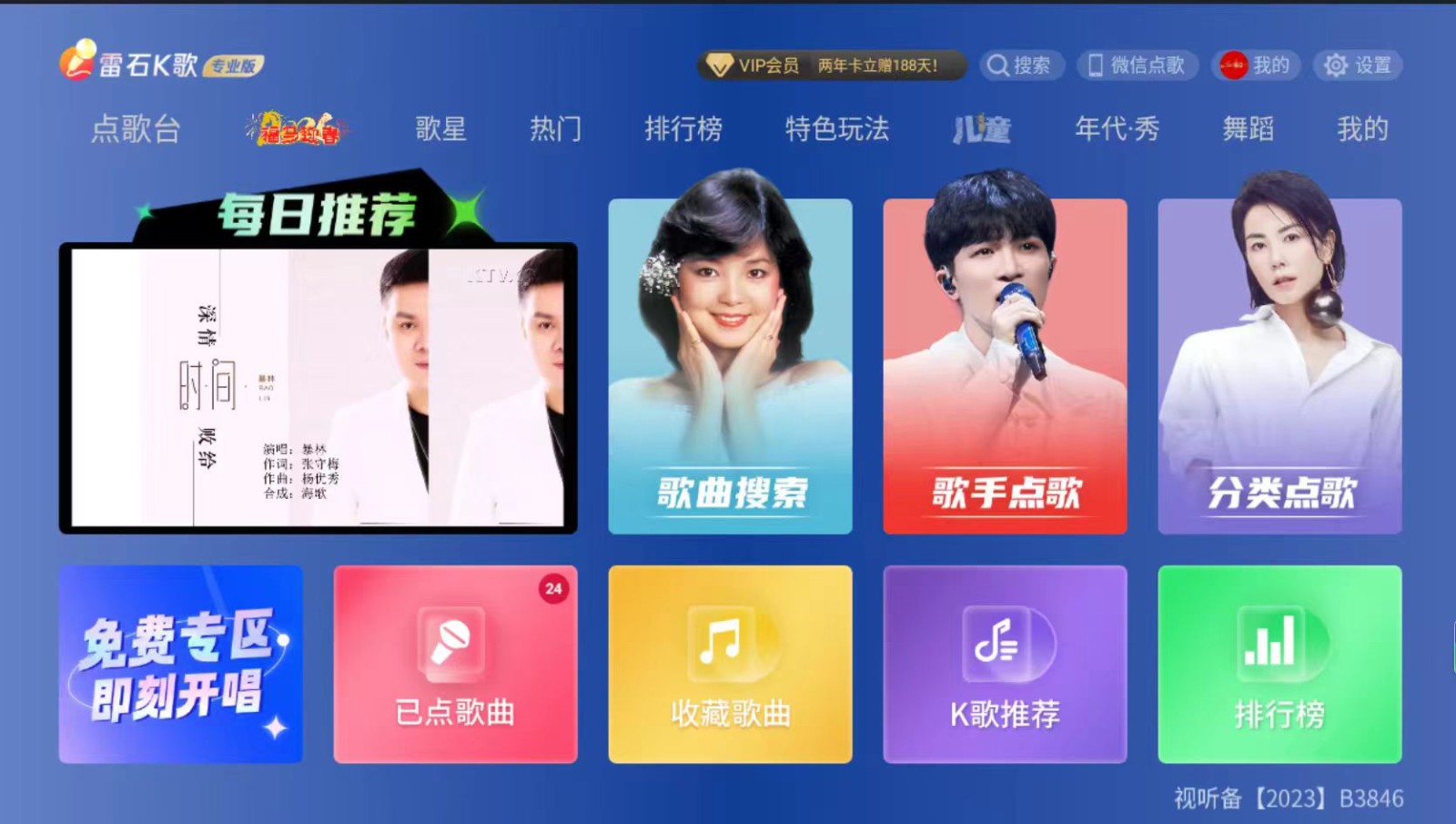Open the 搜索 search button
This screenshot has height=824, width=1456.
tap(1021, 66)
